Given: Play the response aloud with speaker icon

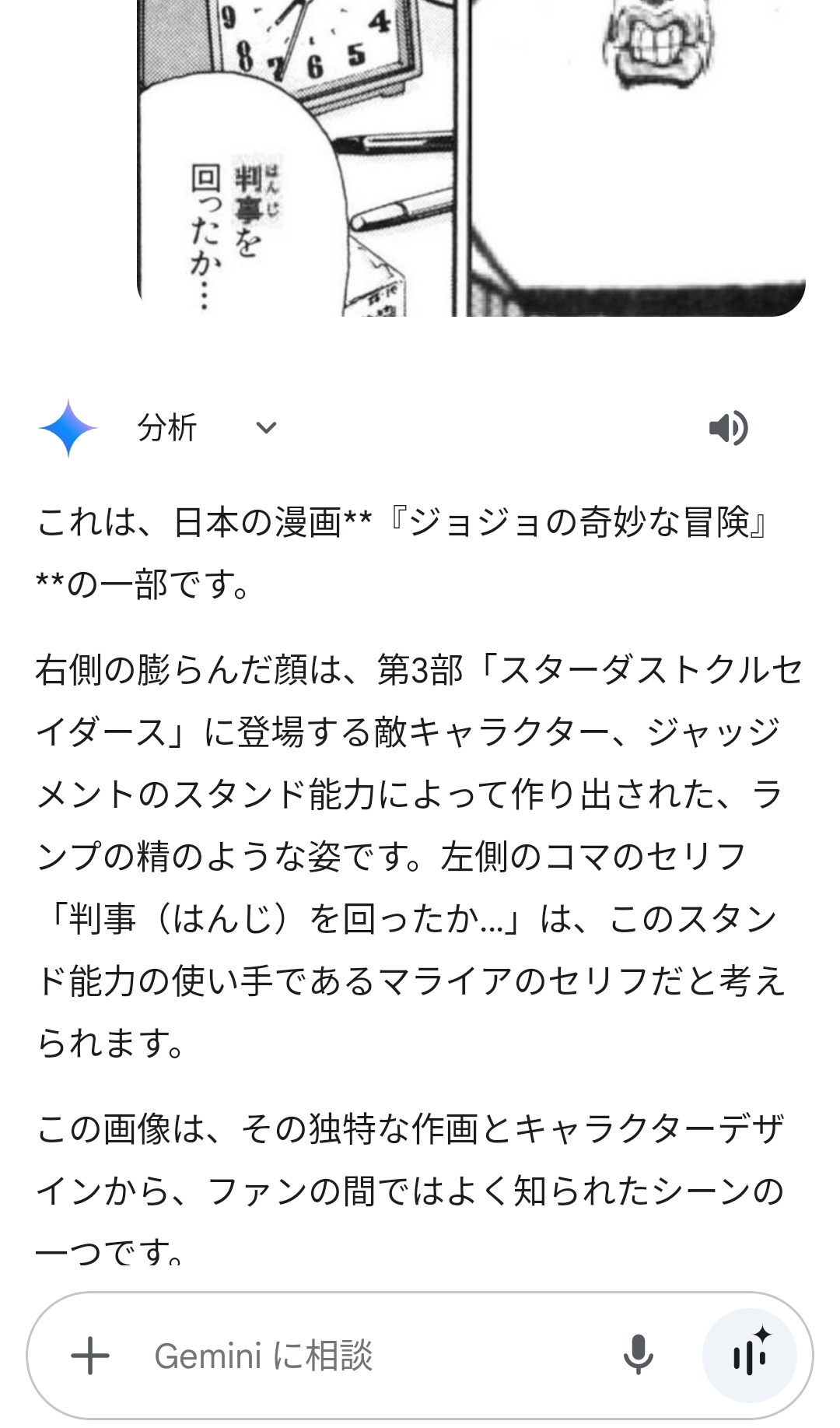Looking at the screenshot, I should pos(728,427).
